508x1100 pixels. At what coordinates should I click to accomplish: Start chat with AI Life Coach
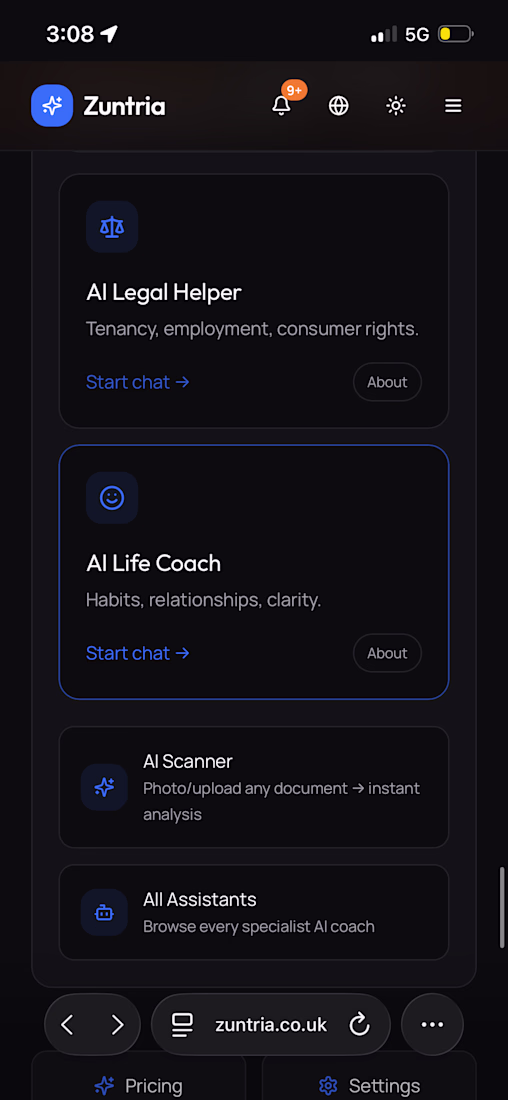click(138, 653)
